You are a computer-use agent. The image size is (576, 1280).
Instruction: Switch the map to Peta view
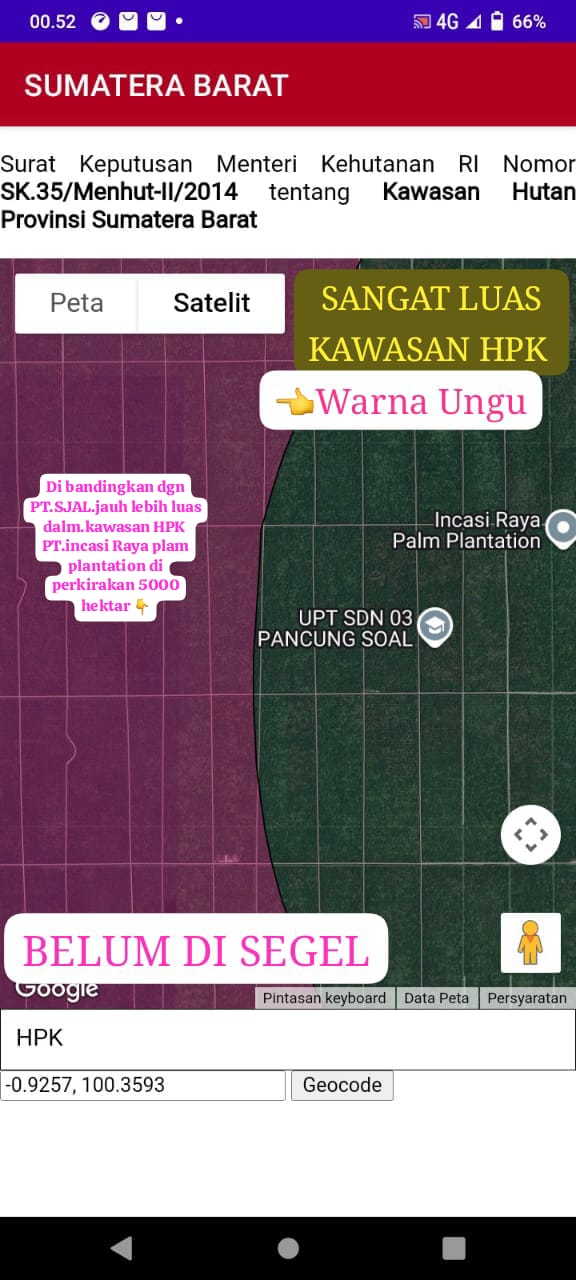coord(76,303)
